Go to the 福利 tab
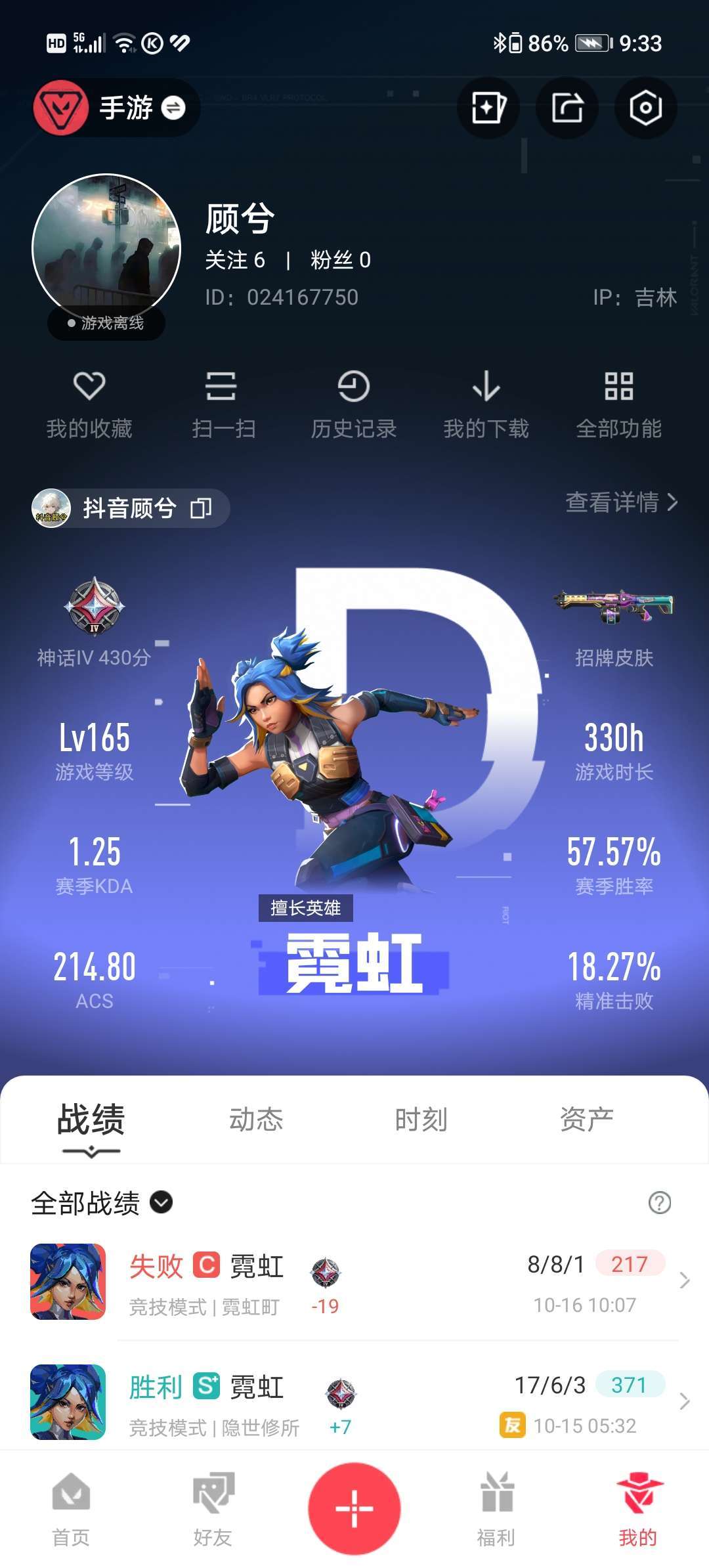709x1568 pixels. pos(496,1508)
